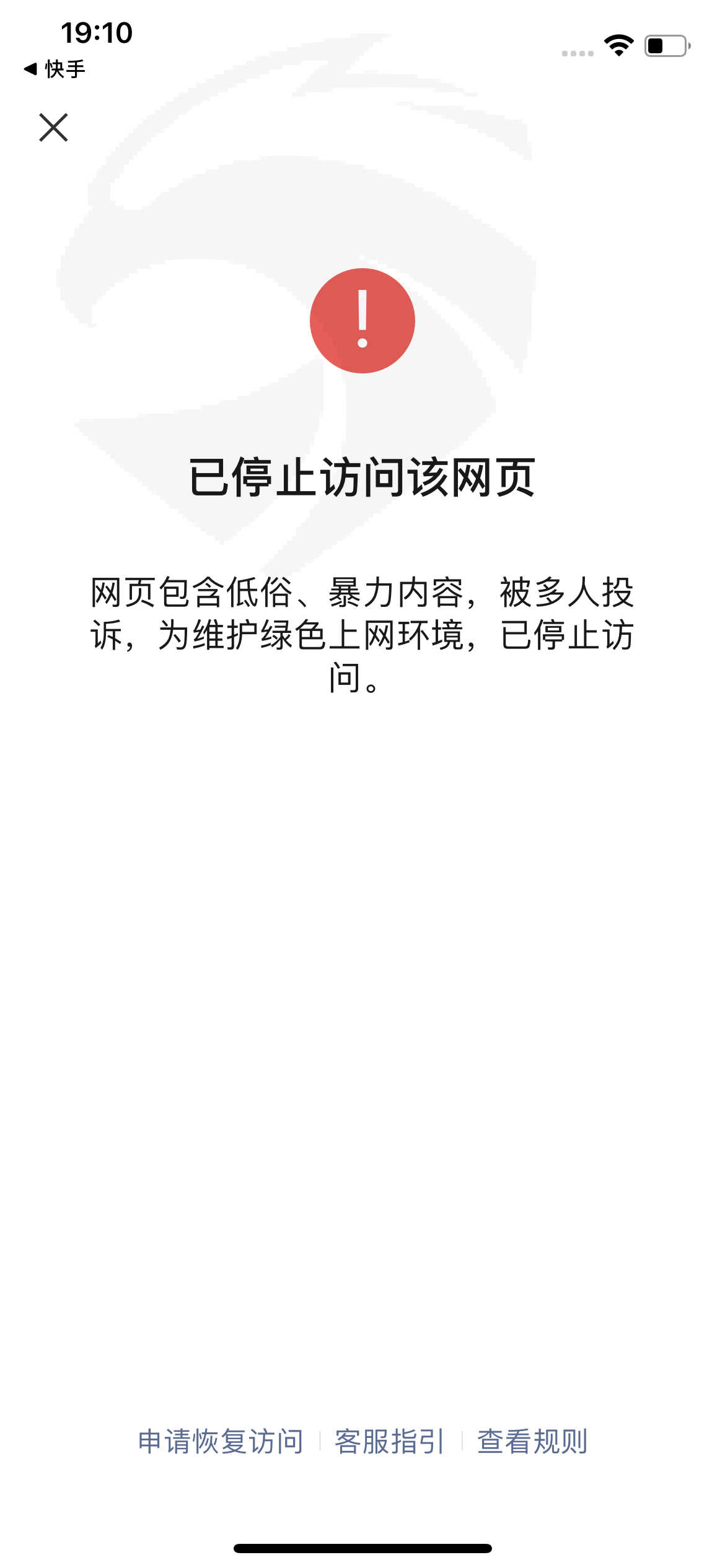Return to the 快手 app
Screen dimensions: 725x1568
55,69
